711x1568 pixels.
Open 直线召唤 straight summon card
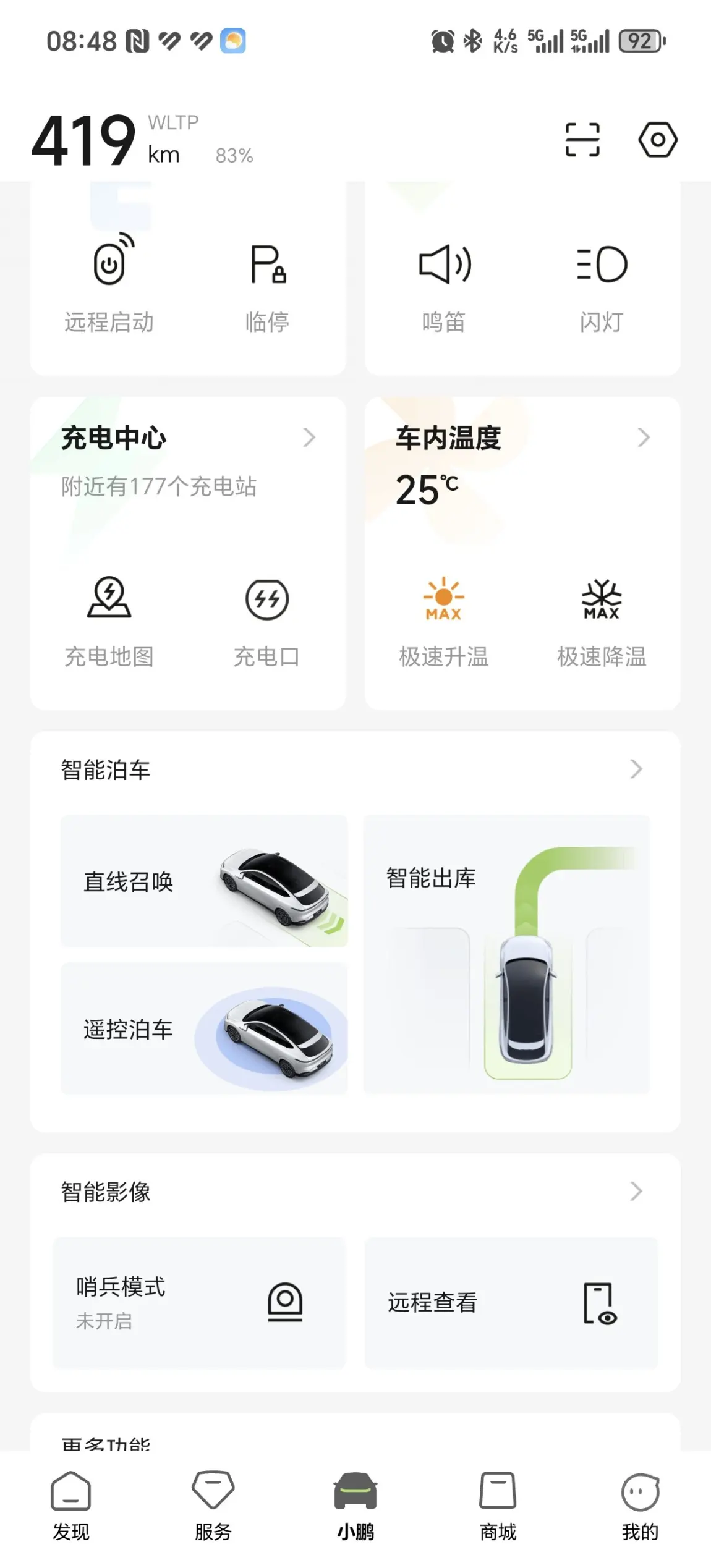coord(204,881)
